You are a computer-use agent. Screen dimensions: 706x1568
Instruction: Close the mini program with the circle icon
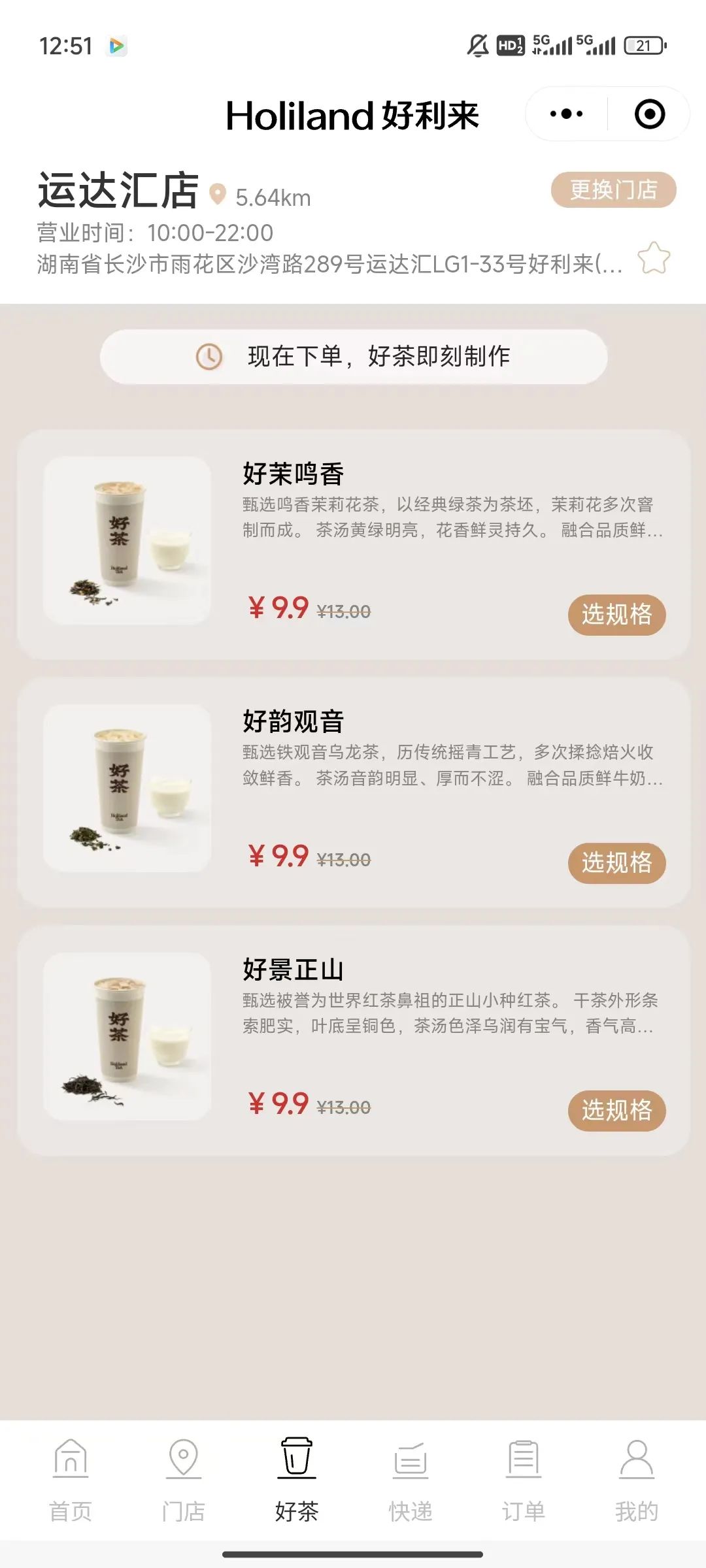[649, 114]
